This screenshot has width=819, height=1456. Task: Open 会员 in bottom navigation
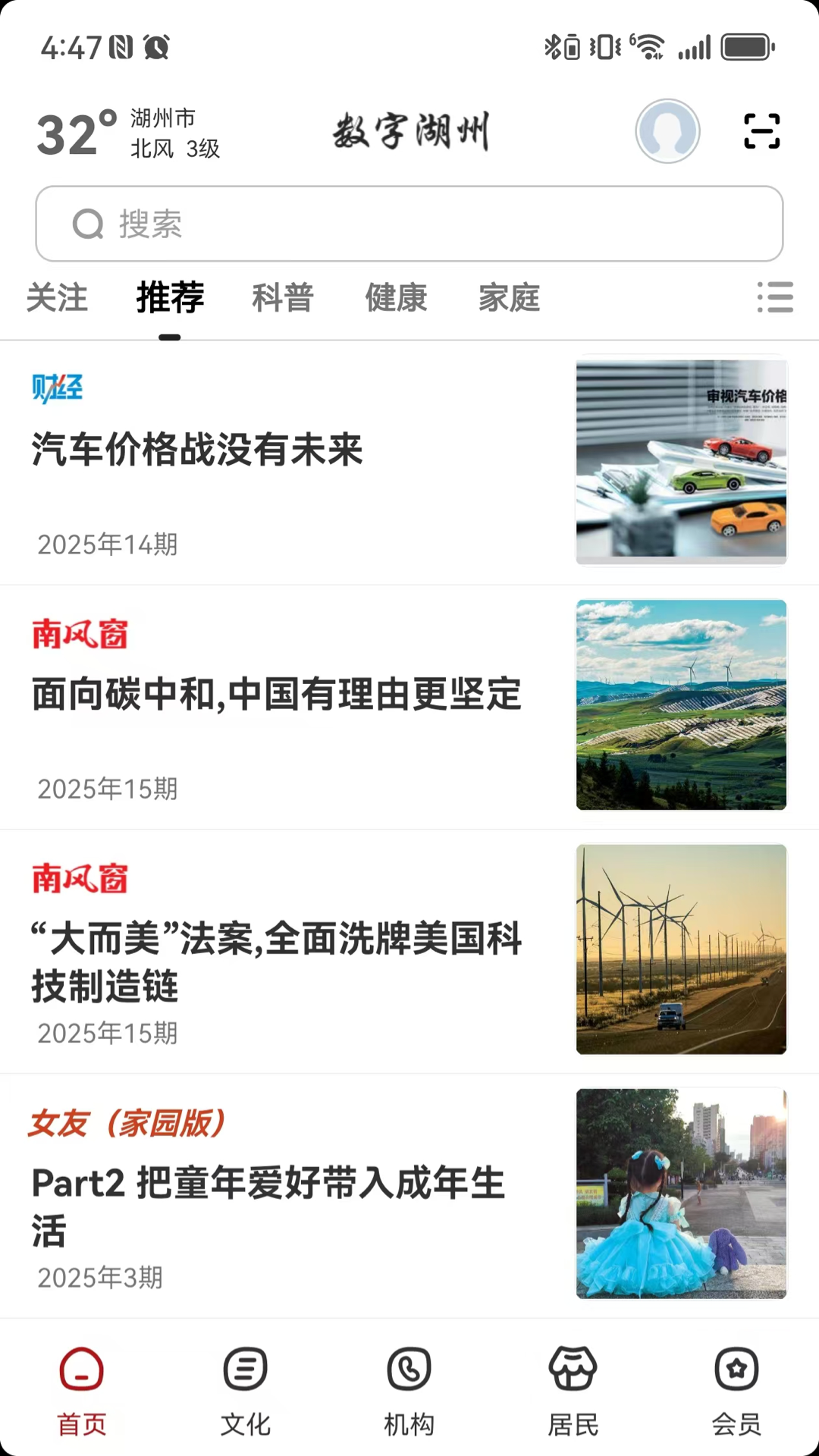(x=736, y=1392)
